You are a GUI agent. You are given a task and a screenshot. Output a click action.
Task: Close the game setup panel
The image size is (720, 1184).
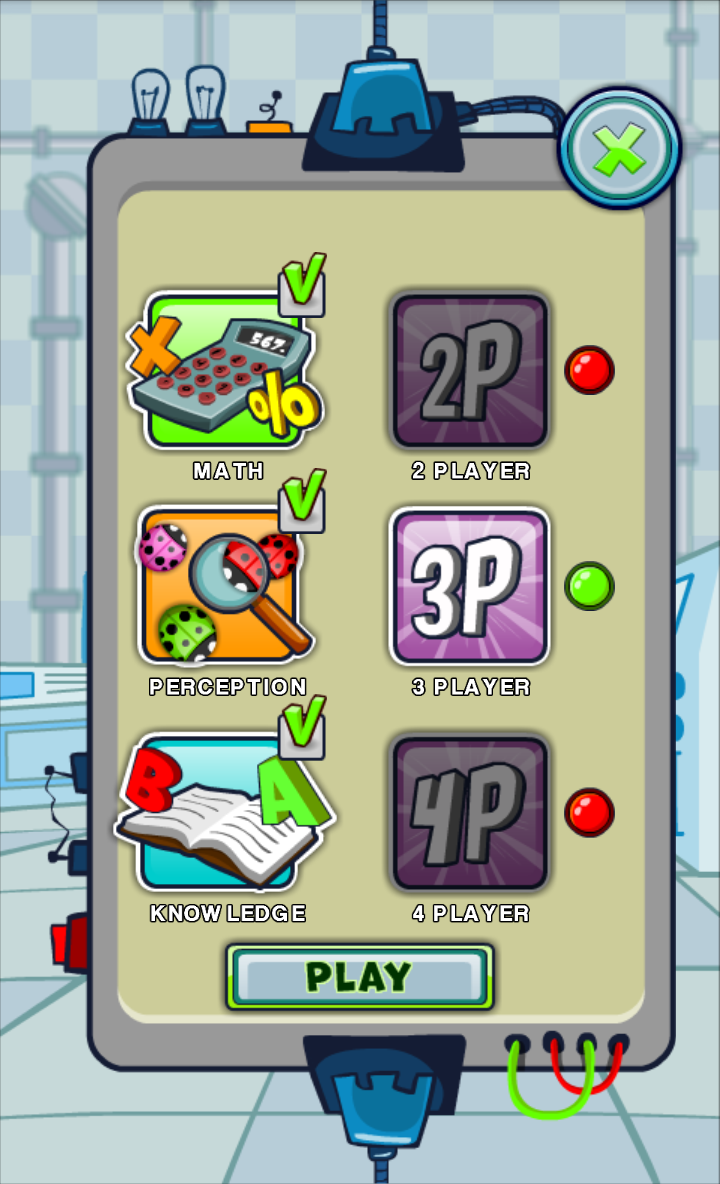point(619,150)
